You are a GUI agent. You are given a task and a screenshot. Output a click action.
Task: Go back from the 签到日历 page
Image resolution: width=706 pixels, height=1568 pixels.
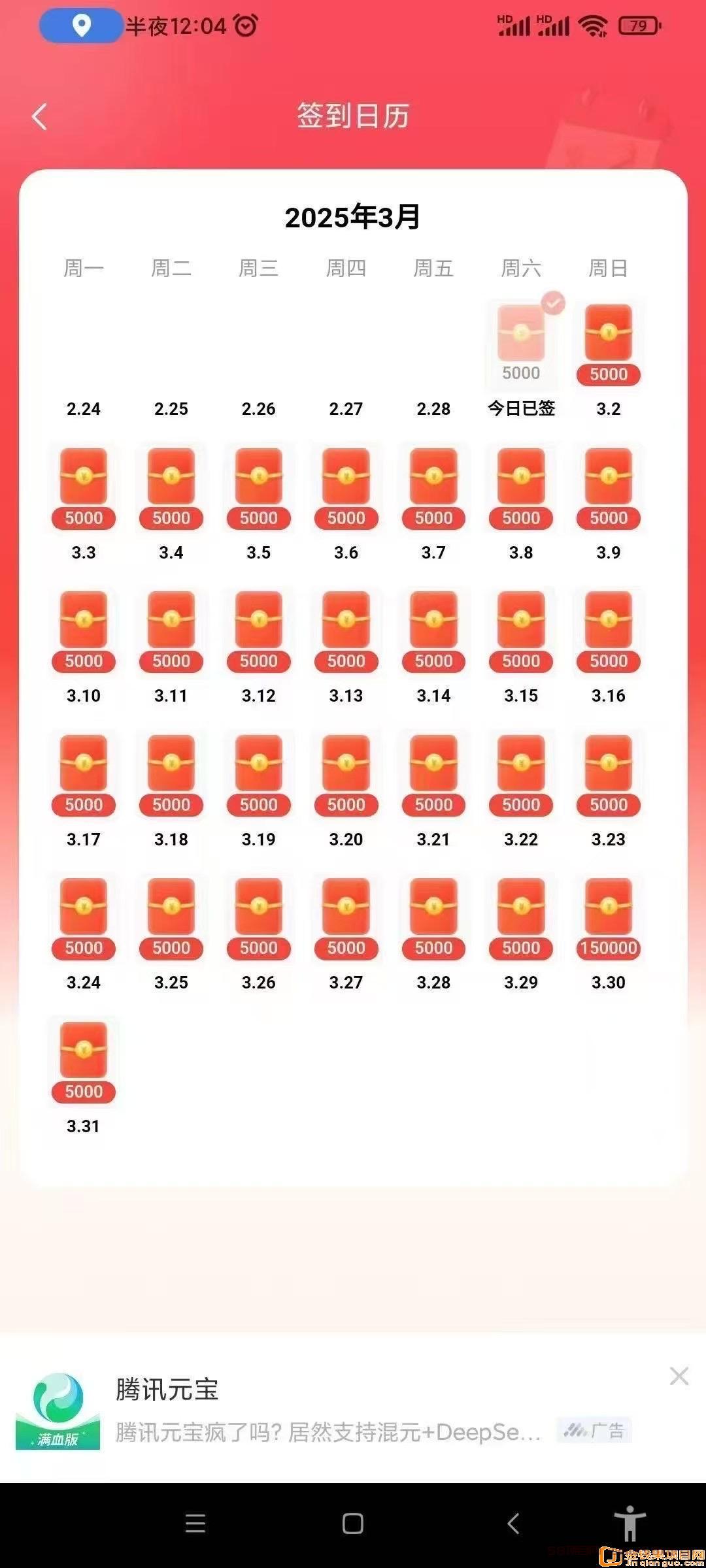40,117
